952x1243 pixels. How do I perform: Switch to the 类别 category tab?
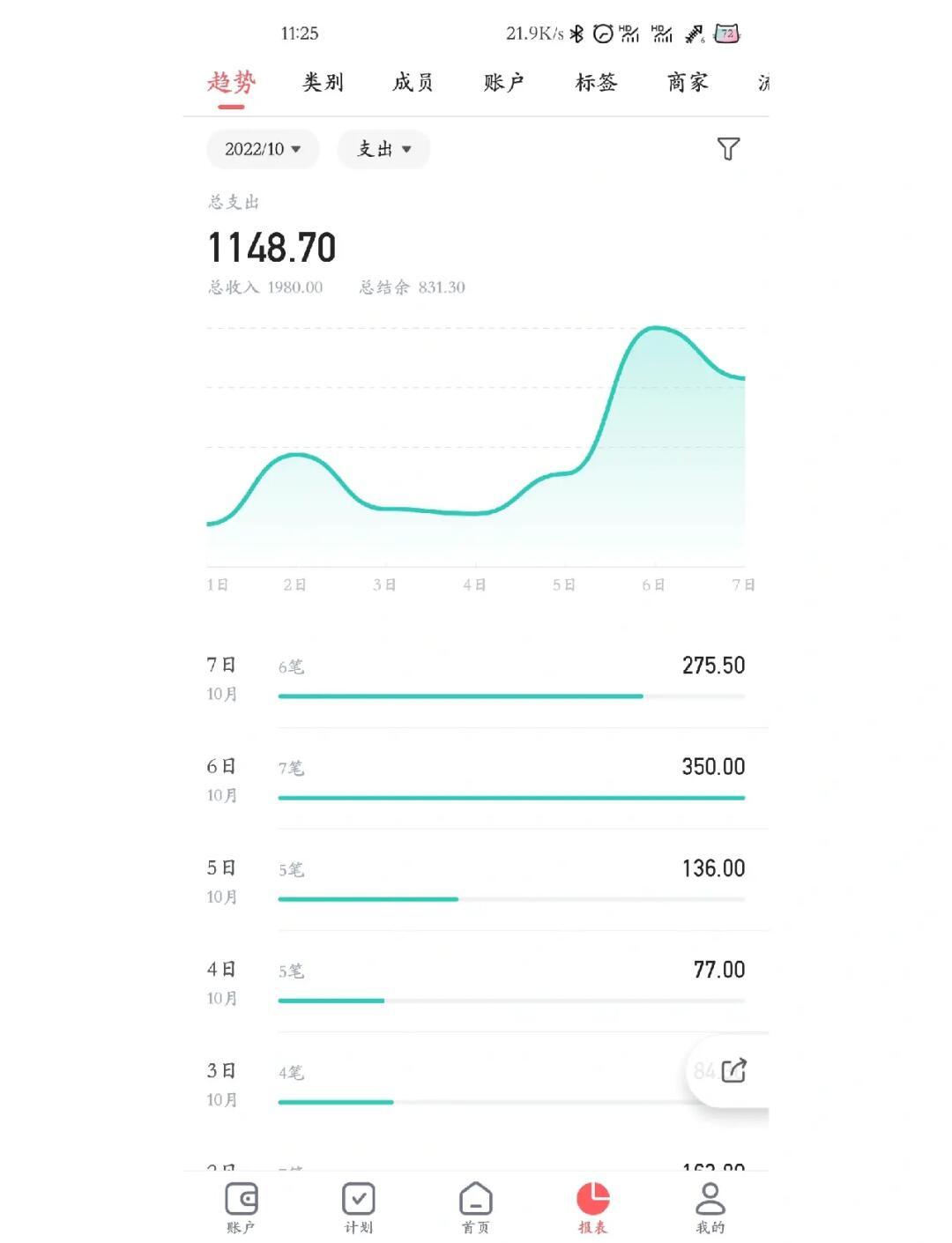(322, 82)
